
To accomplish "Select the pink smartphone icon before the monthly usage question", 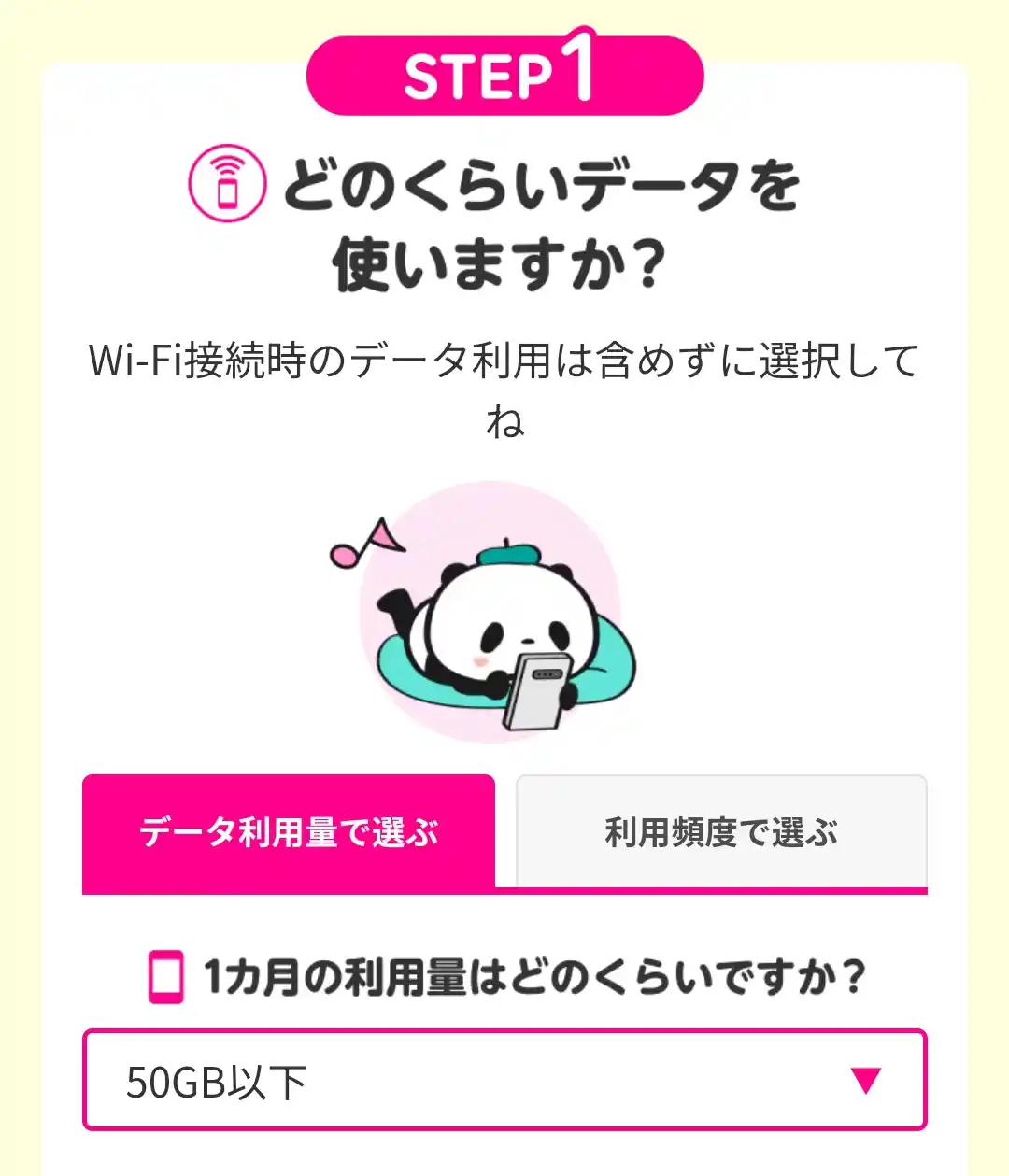I will (167, 972).
